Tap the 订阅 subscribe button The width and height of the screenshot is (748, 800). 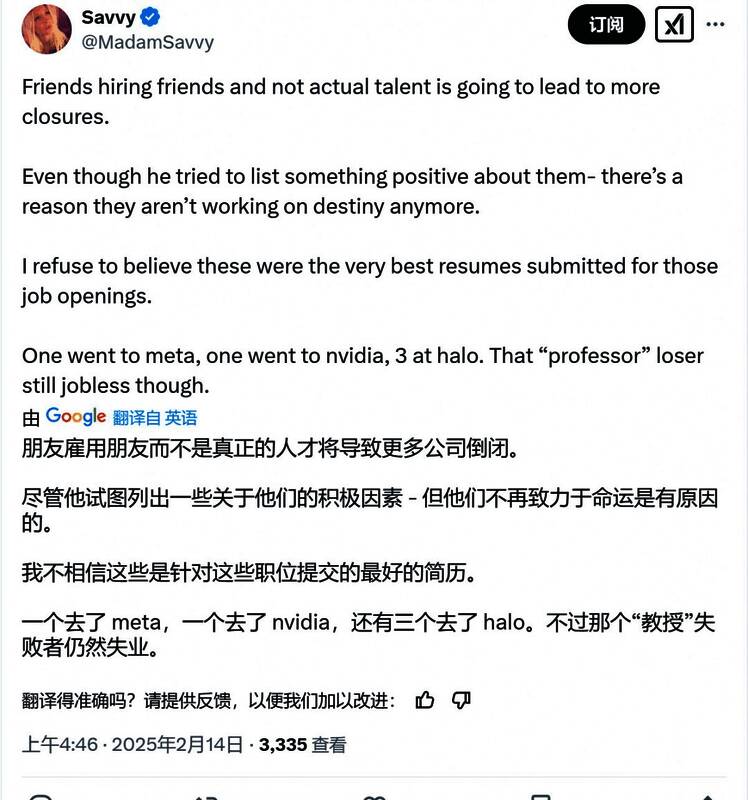pos(606,25)
